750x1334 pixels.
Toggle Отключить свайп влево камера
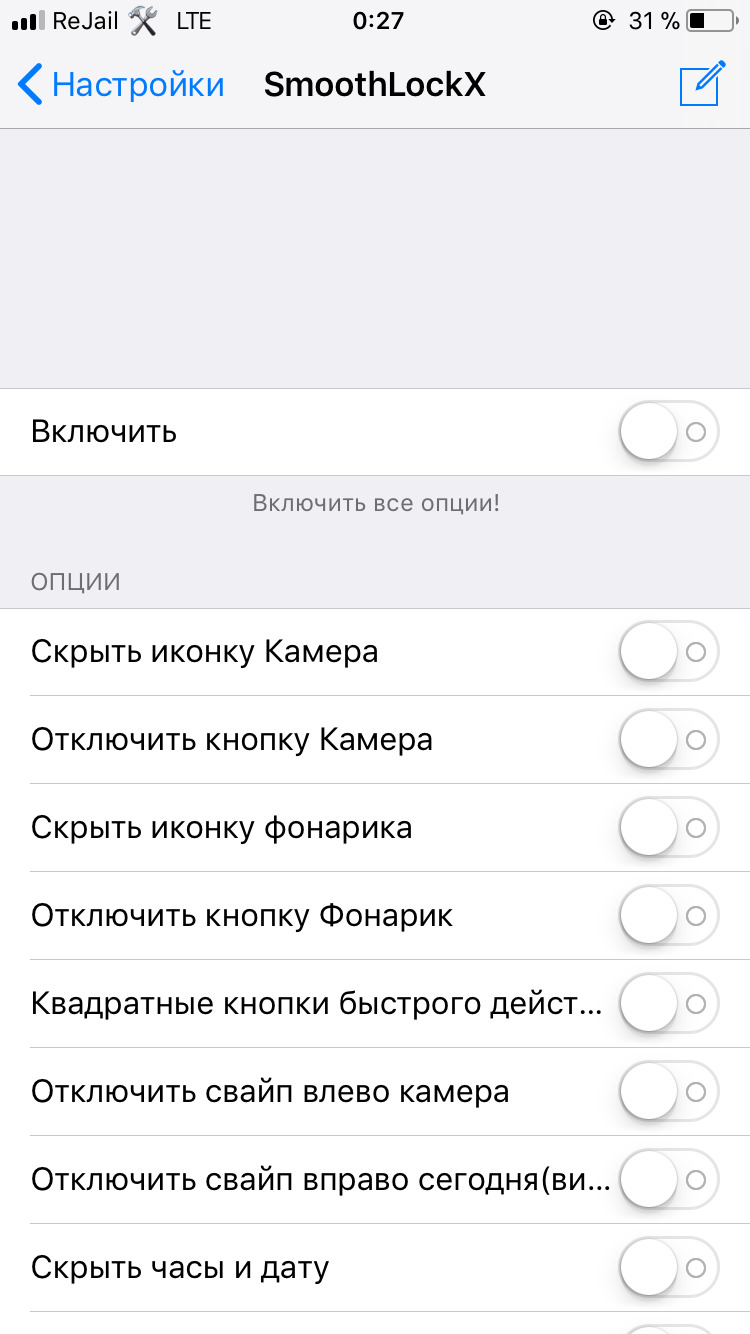click(x=669, y=1092)
